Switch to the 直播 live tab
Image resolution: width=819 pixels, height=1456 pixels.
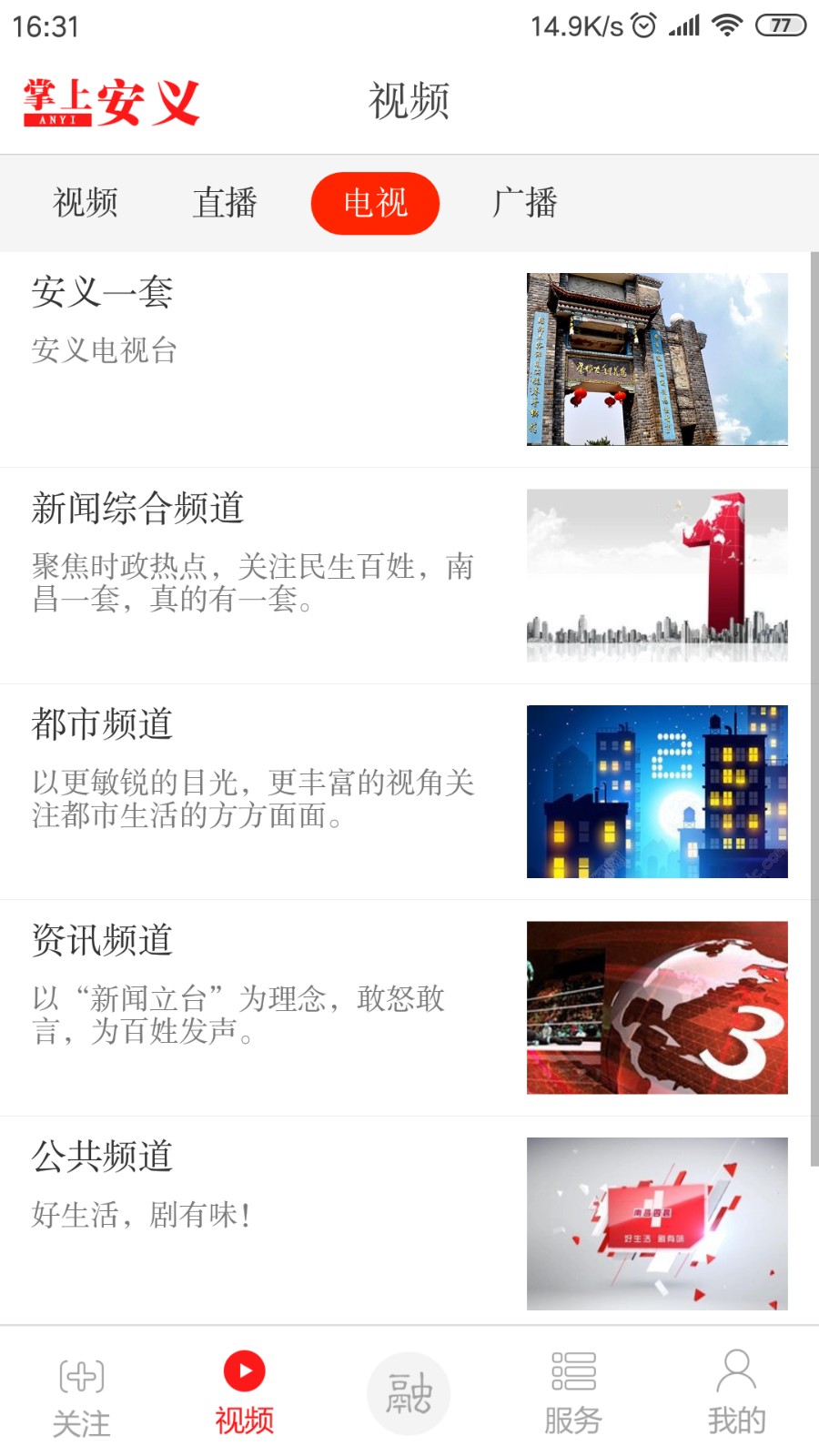point(226,203)
